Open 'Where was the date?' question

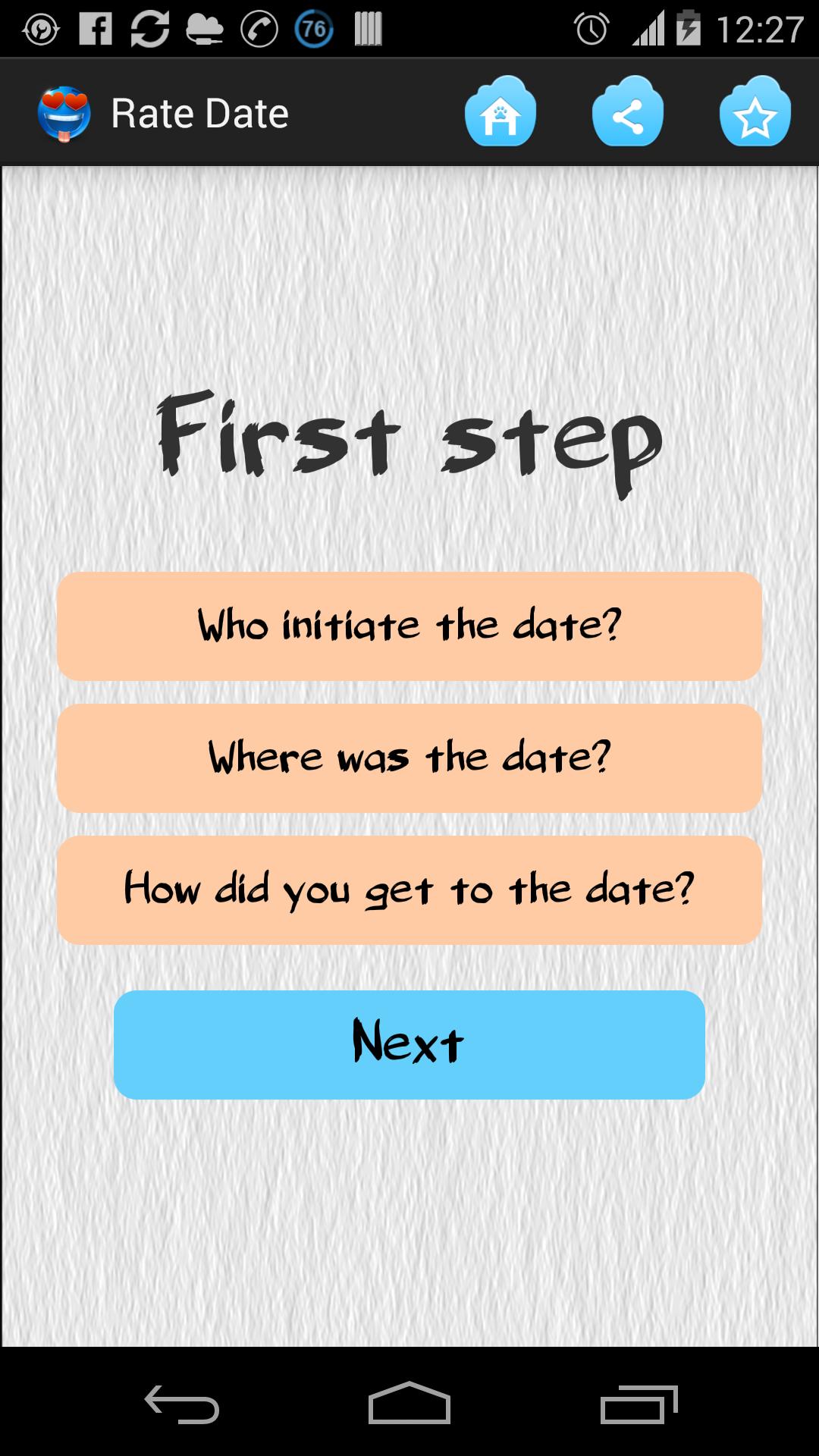(x=409, y=758)
